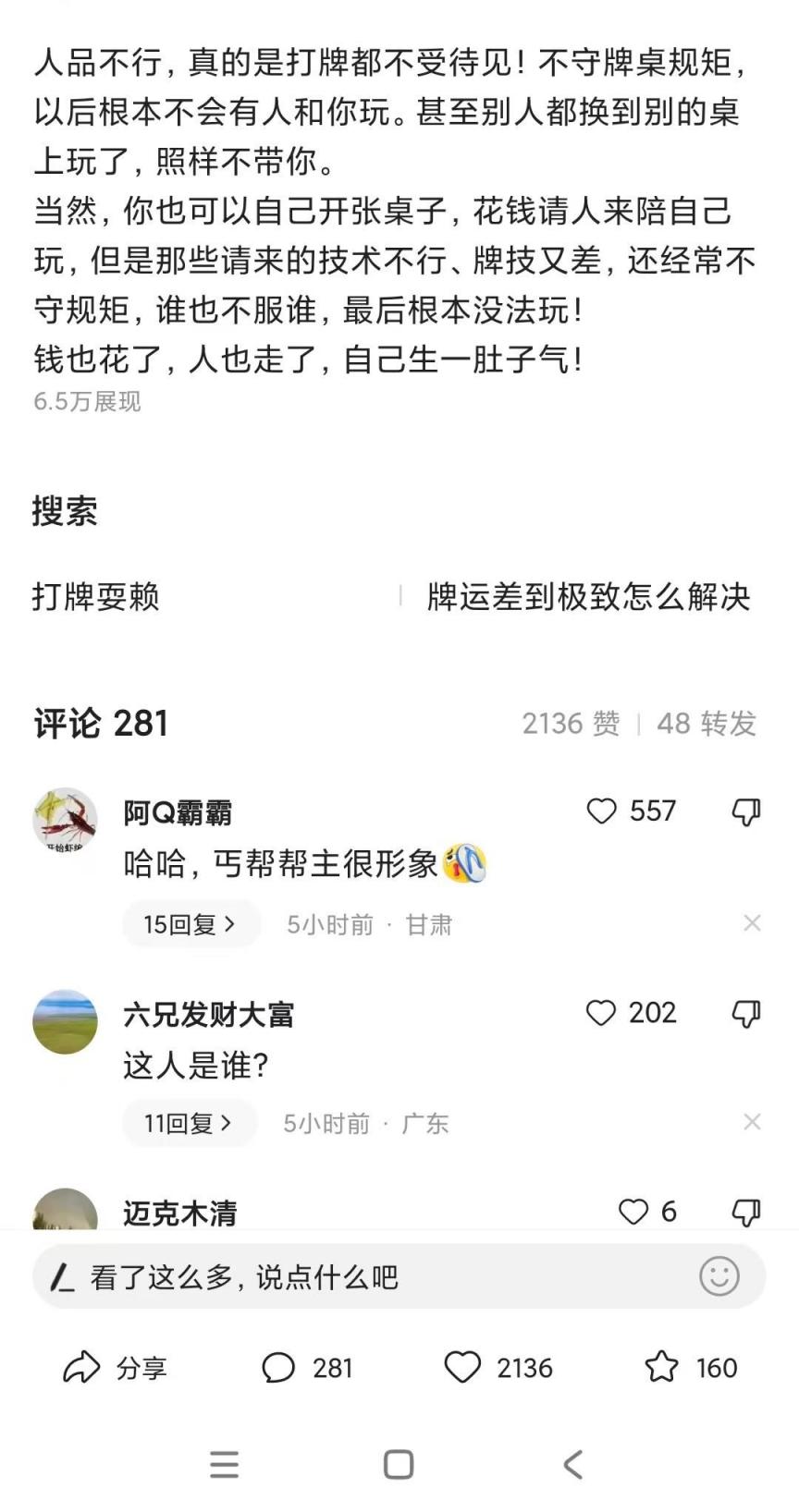Dislike 阿Q霸霸's comment
Screen dimensions: 799x1512
pyautogui.click(x=745, y=812)
